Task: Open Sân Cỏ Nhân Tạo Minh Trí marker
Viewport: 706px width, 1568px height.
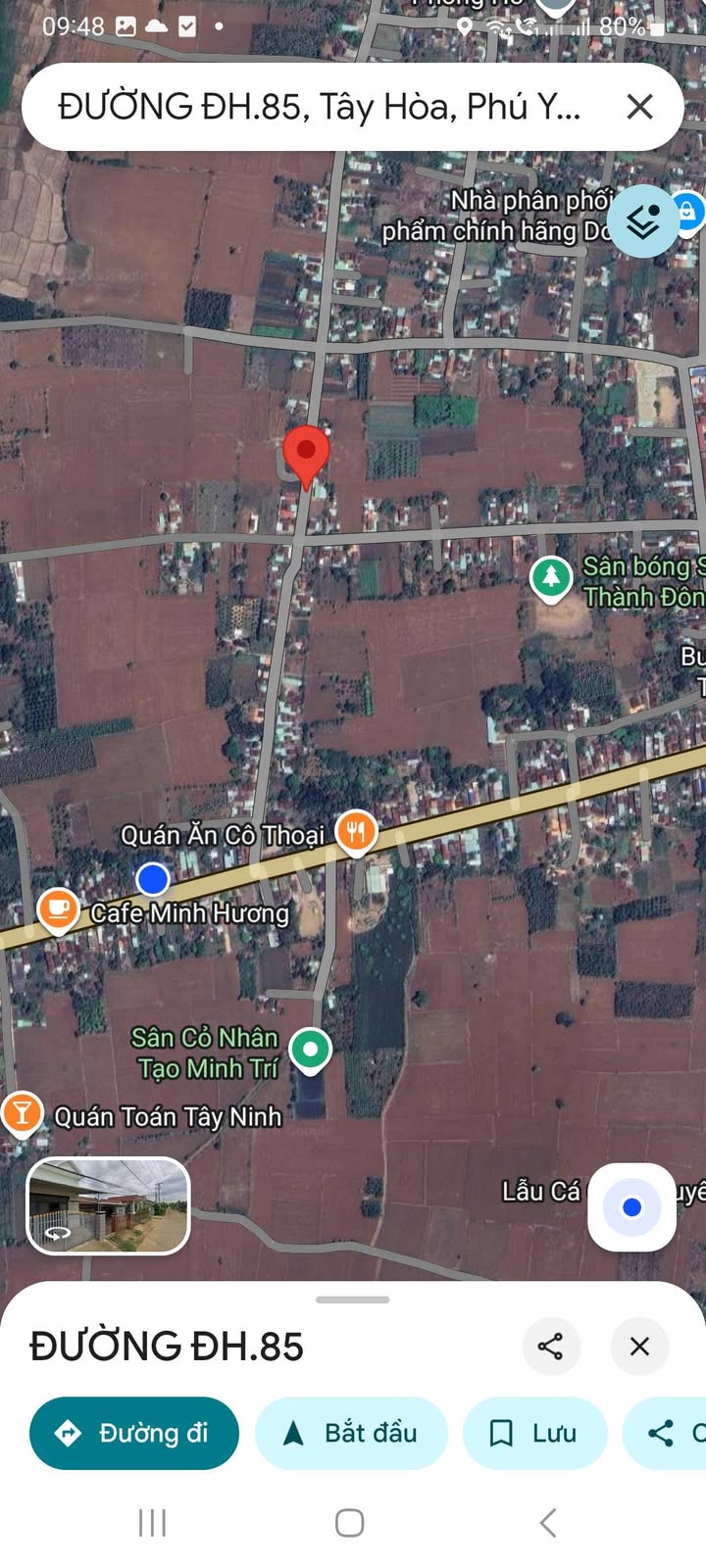Action: point(311,1051)
